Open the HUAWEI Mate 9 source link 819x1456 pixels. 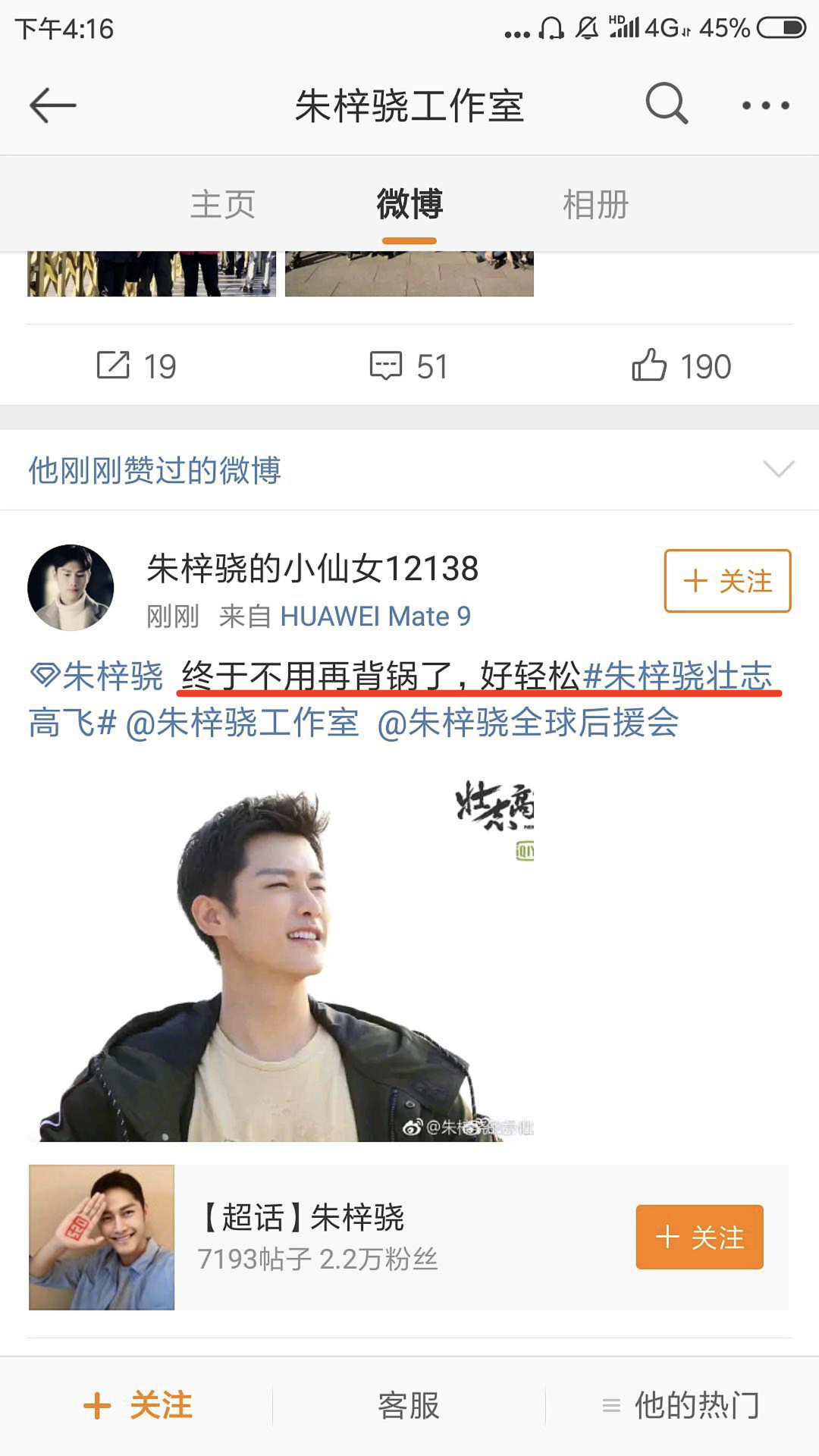[x=375, y=617]
